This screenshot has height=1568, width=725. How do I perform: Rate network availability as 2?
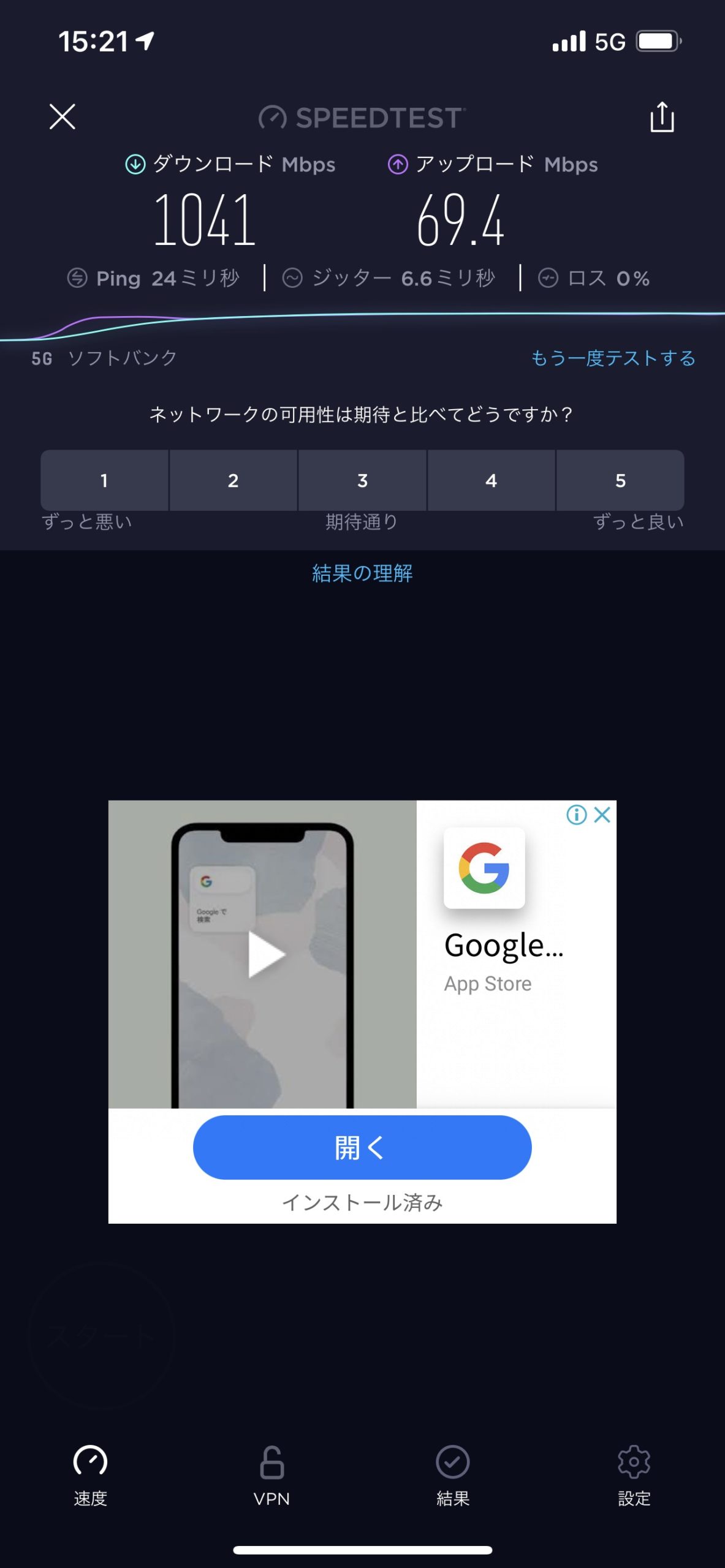coord(233,480)
